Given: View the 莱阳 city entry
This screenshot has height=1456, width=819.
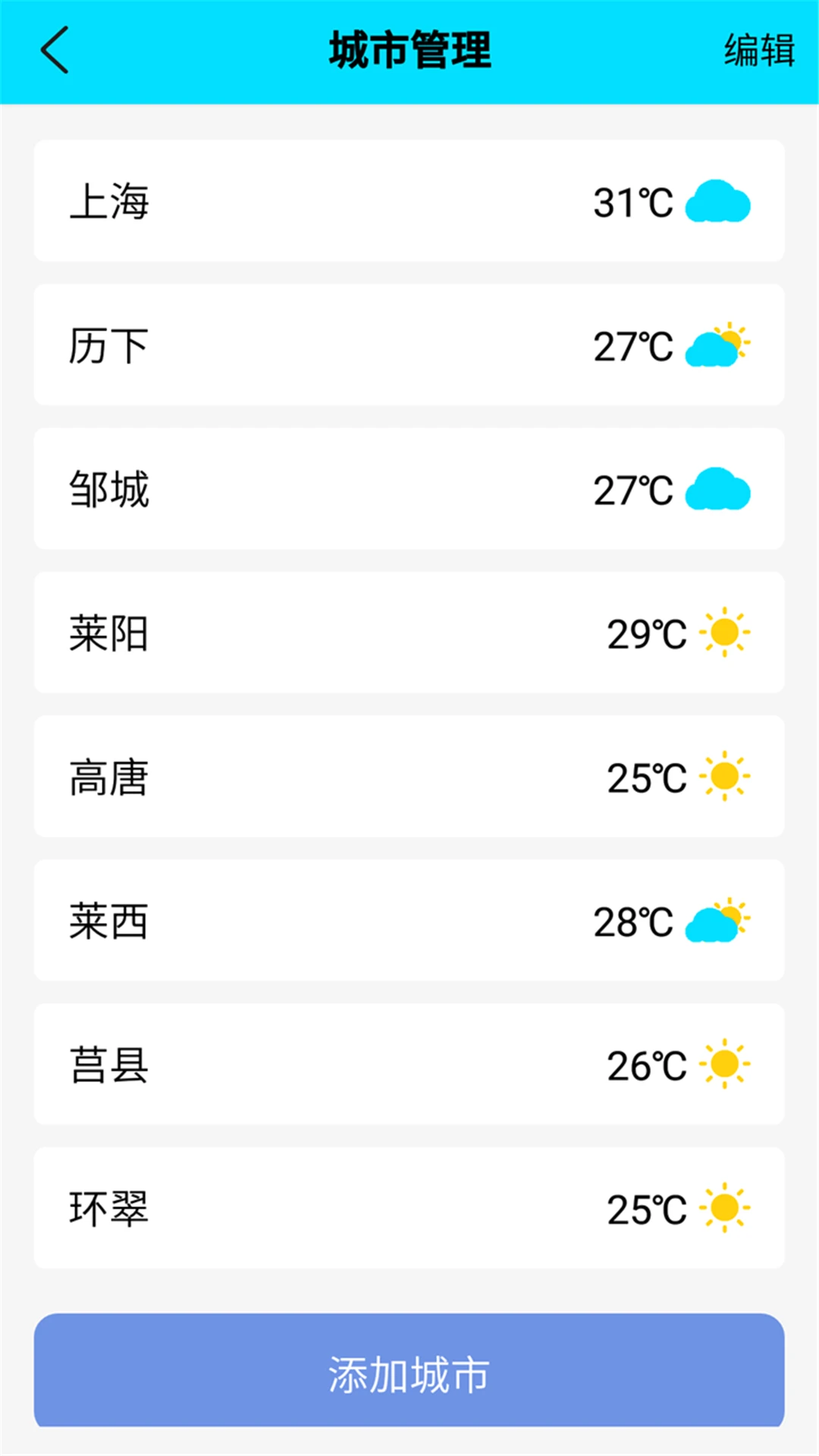Looking at the screenshot, I should click(x=409, y=632).
